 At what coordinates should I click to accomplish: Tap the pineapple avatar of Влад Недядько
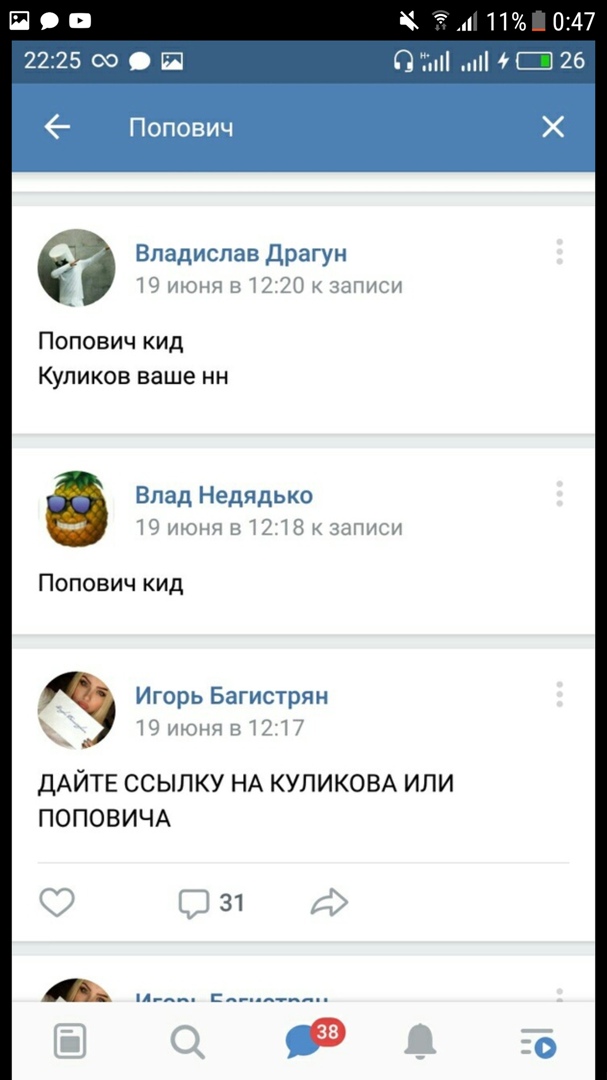tap(77, 509)
